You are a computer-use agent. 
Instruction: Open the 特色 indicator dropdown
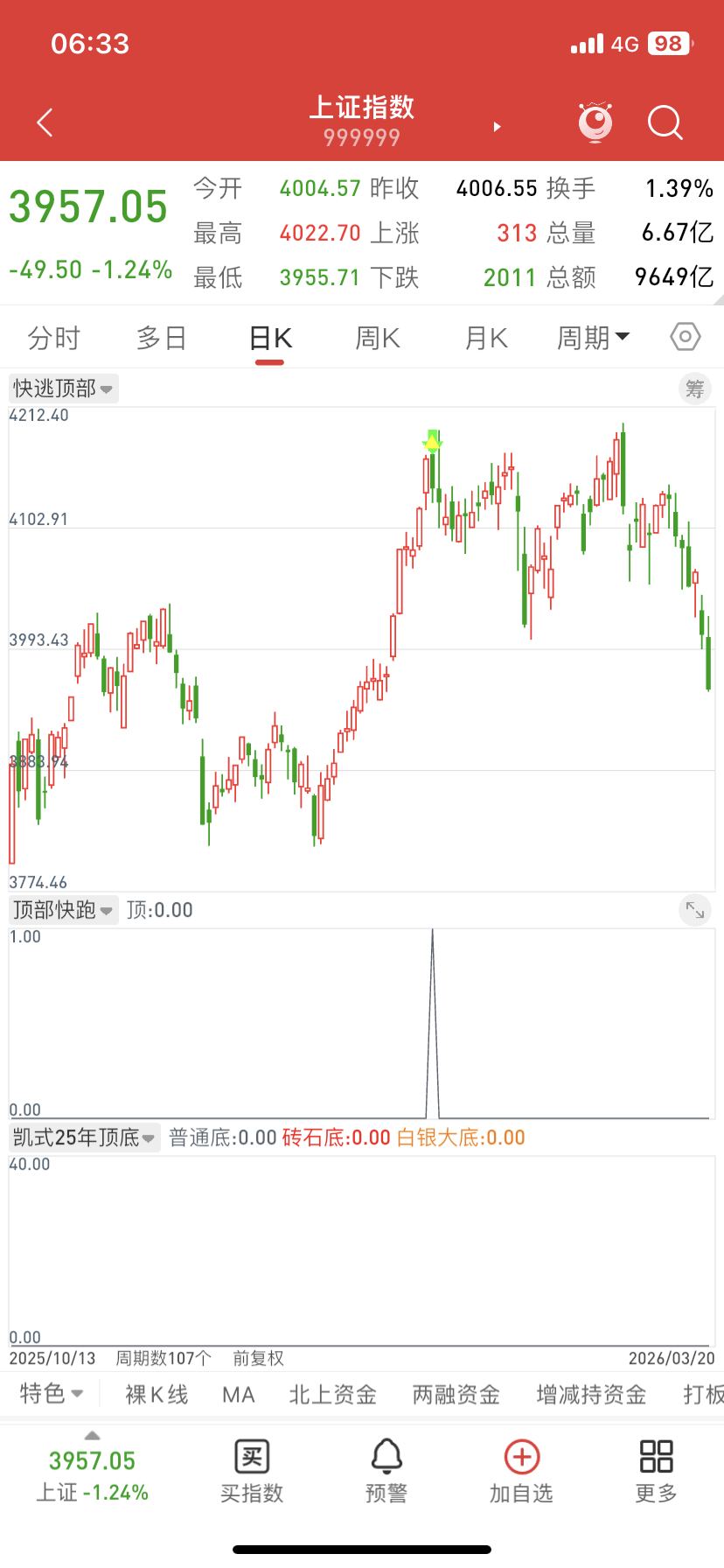(x=52, y=1394)
